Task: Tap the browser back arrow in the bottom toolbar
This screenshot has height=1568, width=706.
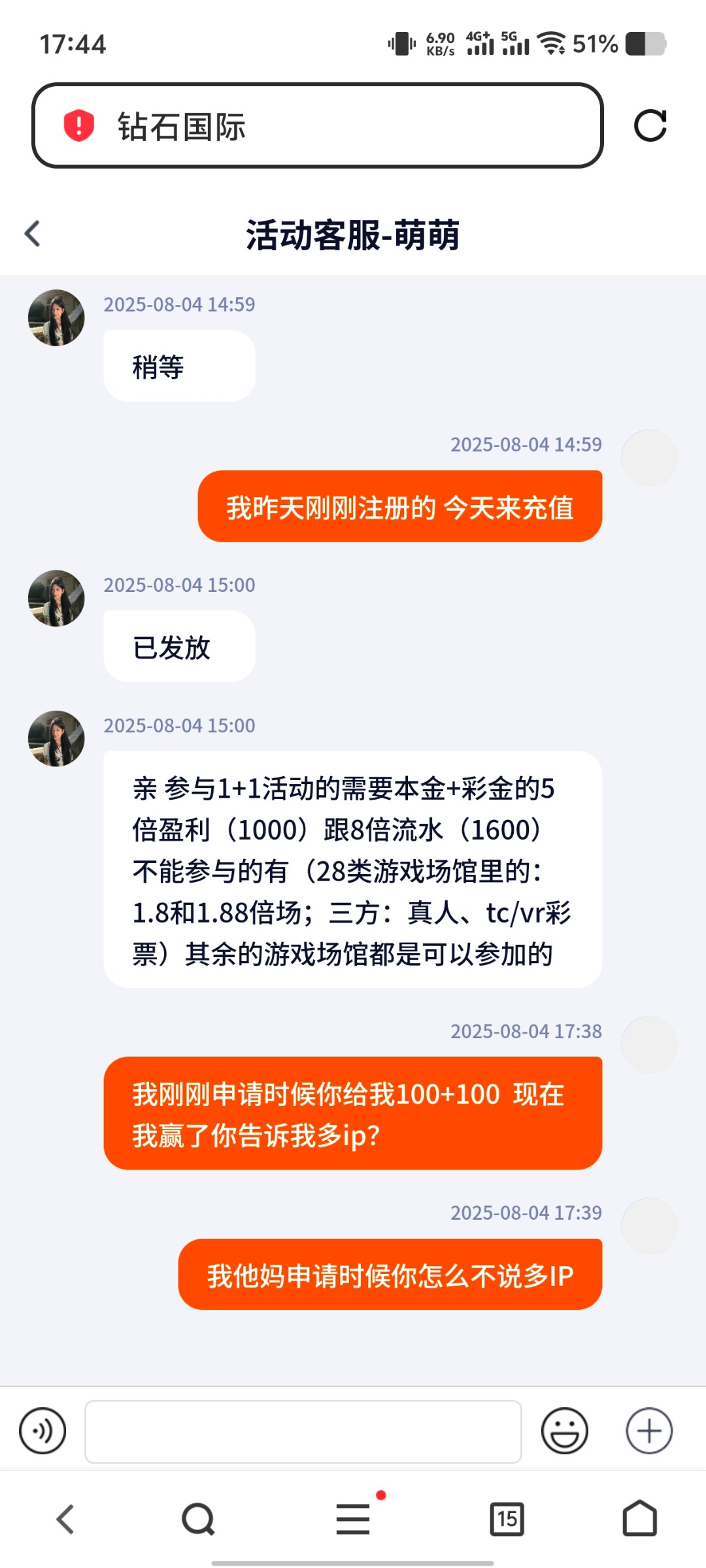Action: [65, 1519]
